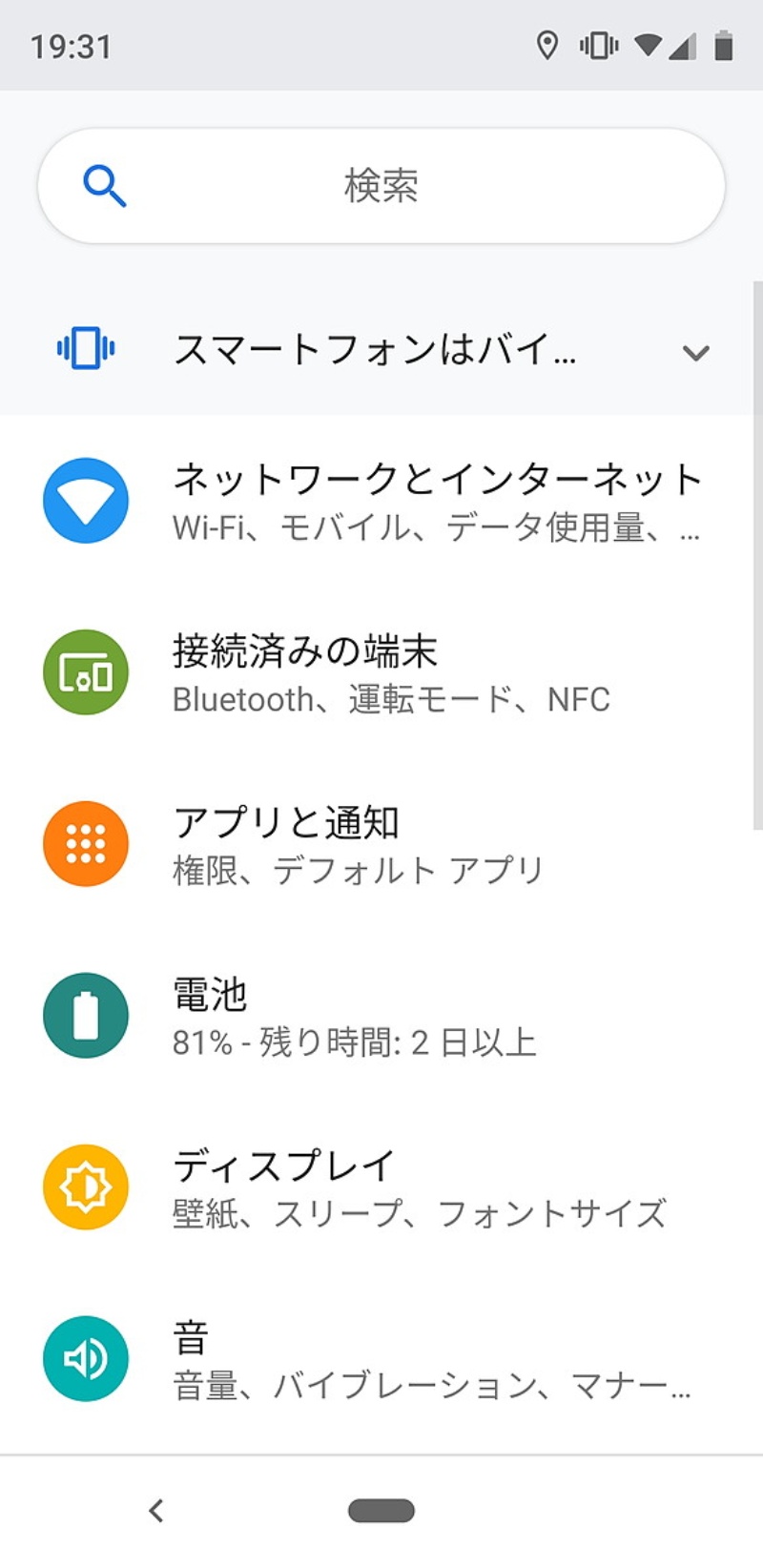Tap the magnifying glass search icon

pos(105,185)
